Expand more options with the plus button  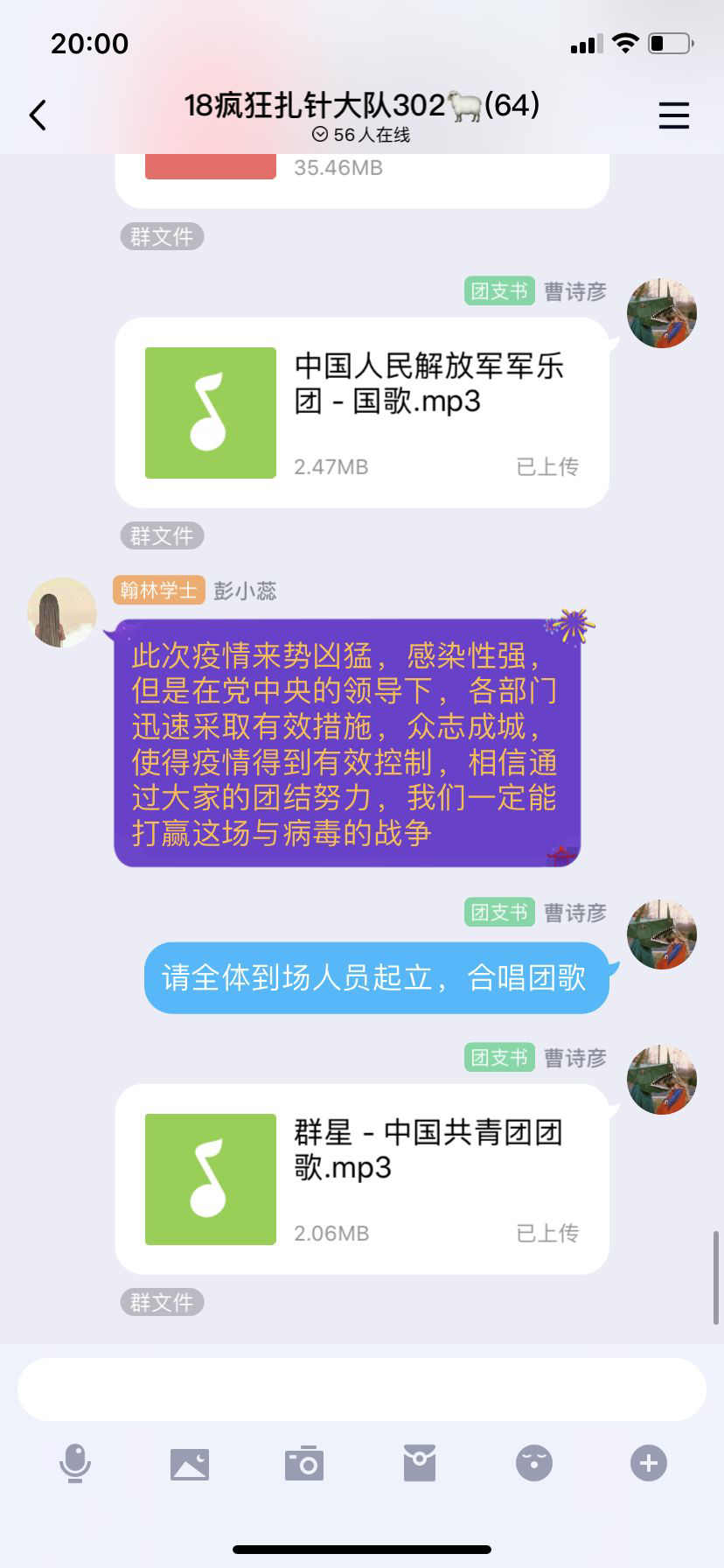point(649,1463)
